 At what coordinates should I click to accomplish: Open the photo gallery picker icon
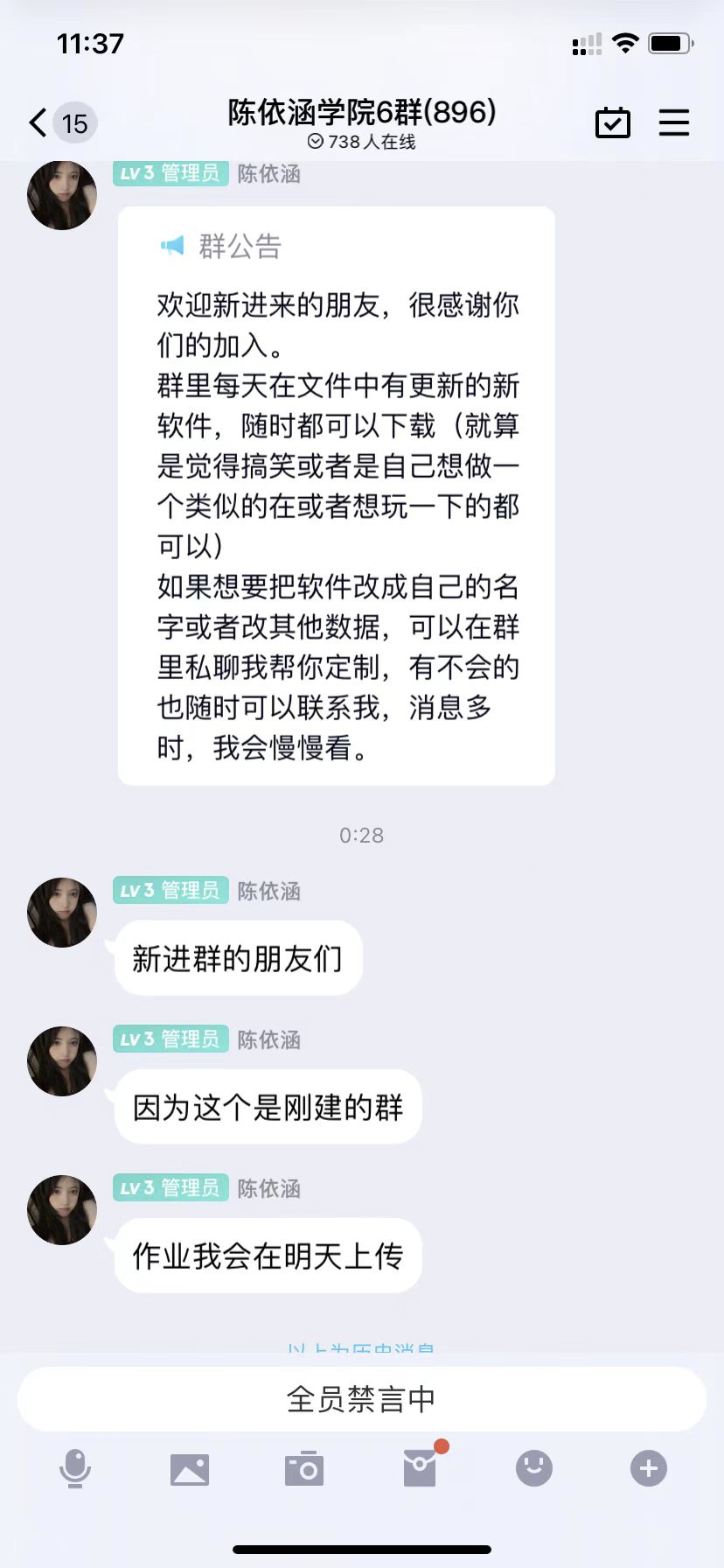point(190,1468)
